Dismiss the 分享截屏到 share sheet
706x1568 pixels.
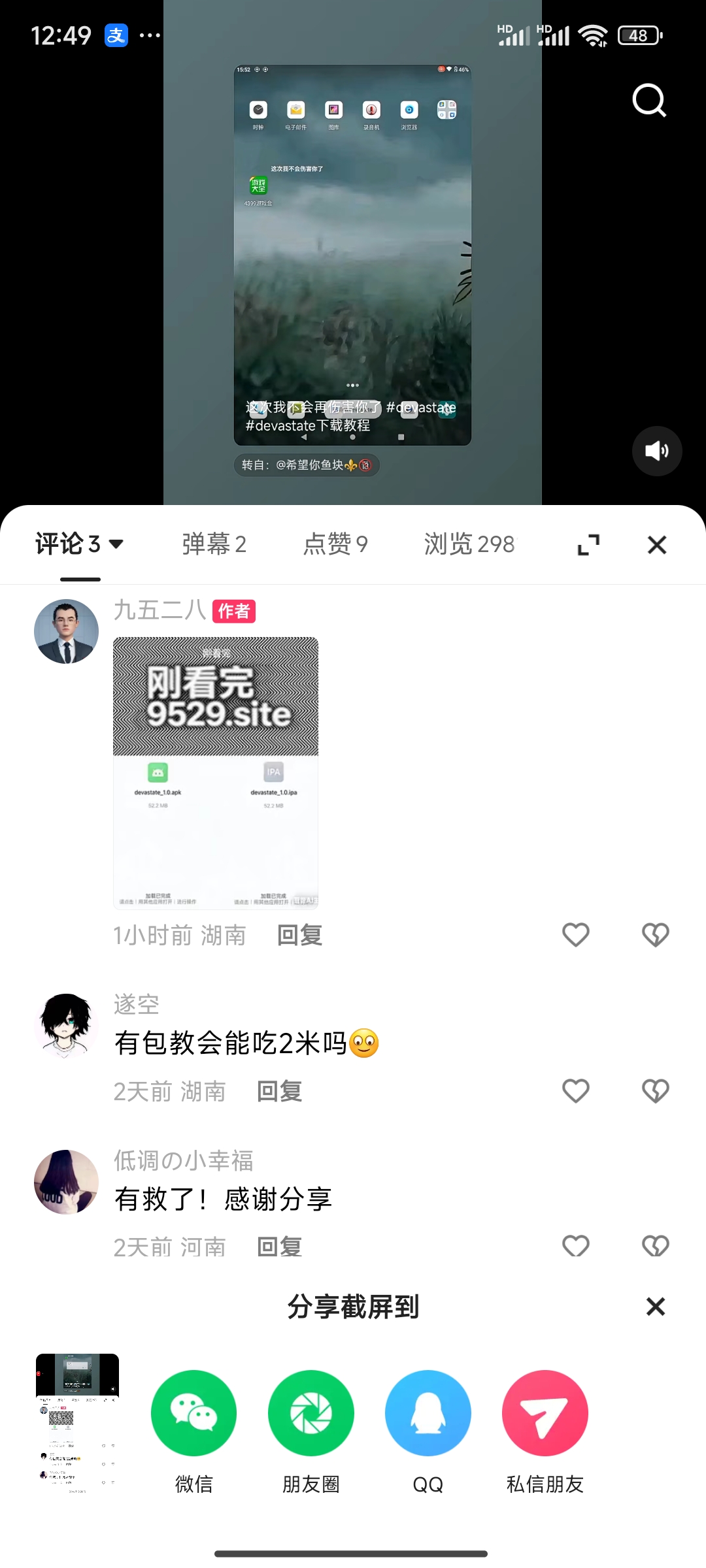click(655, 1307)
